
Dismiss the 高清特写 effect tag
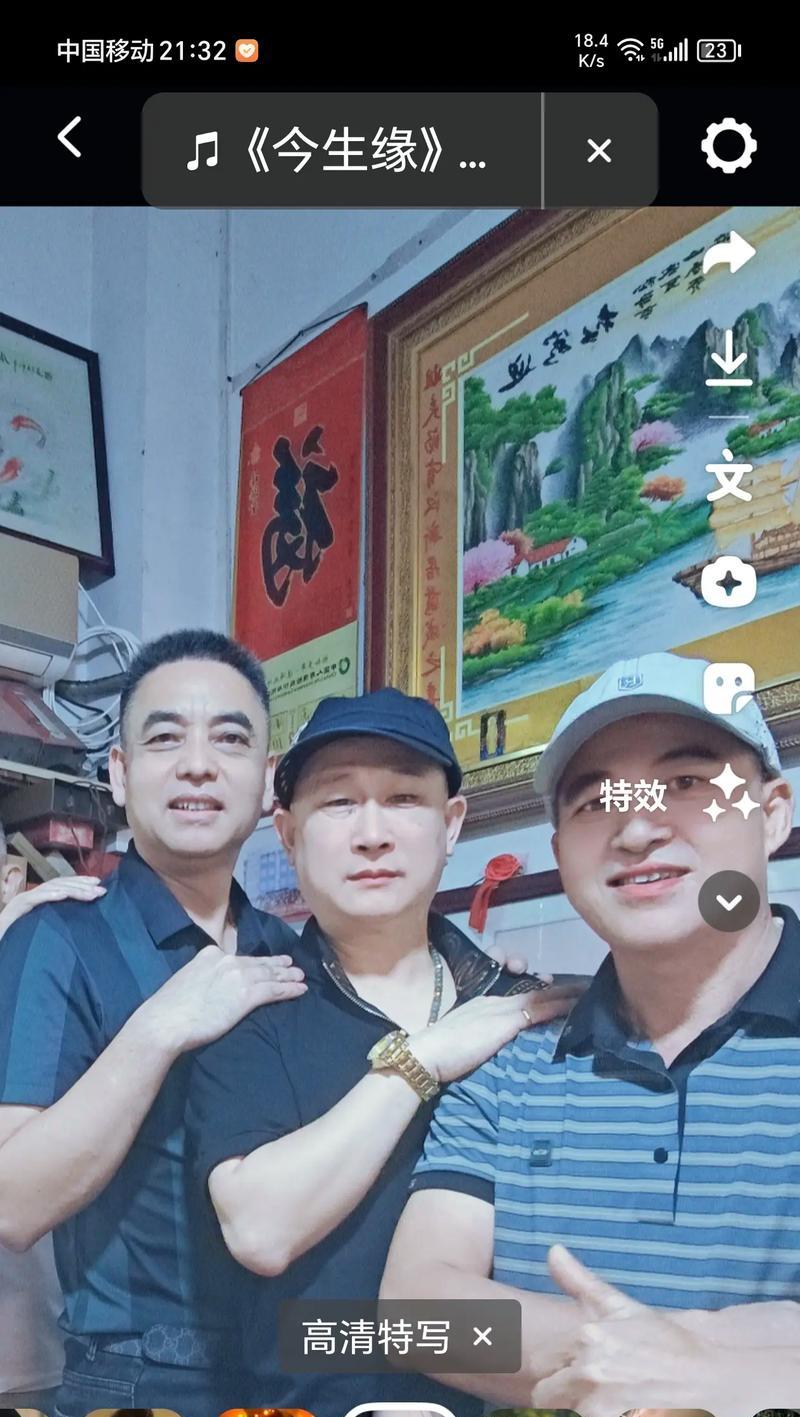(483, 1336)
